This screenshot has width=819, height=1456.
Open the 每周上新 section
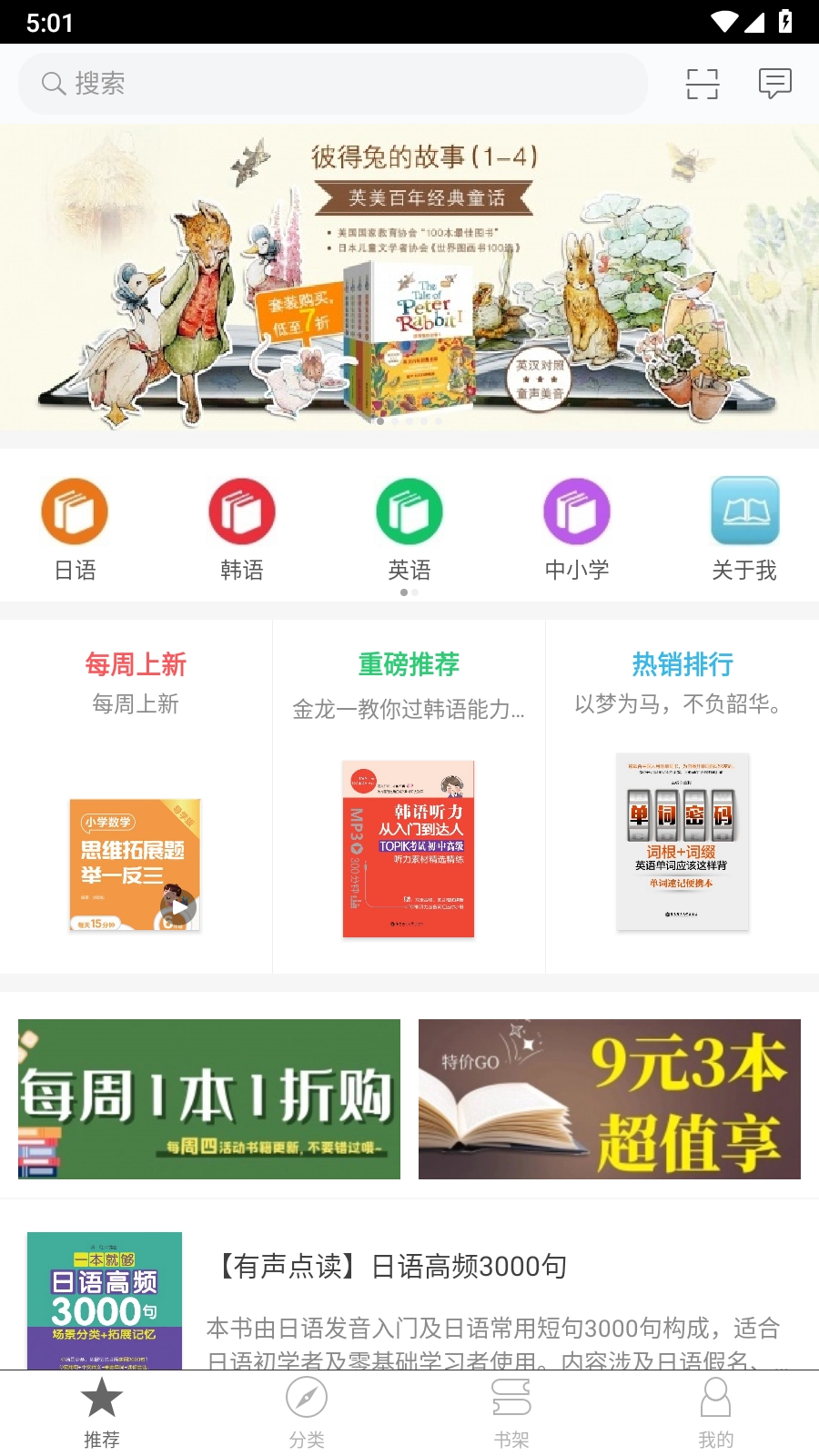[x=136, y=665]
